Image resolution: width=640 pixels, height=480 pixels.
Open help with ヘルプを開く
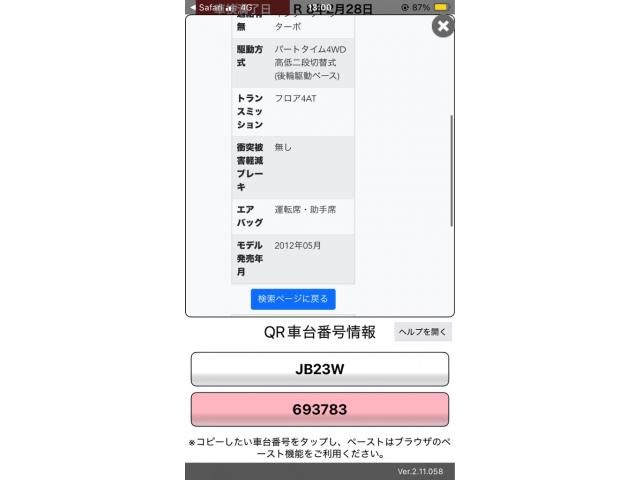point(423,332)
